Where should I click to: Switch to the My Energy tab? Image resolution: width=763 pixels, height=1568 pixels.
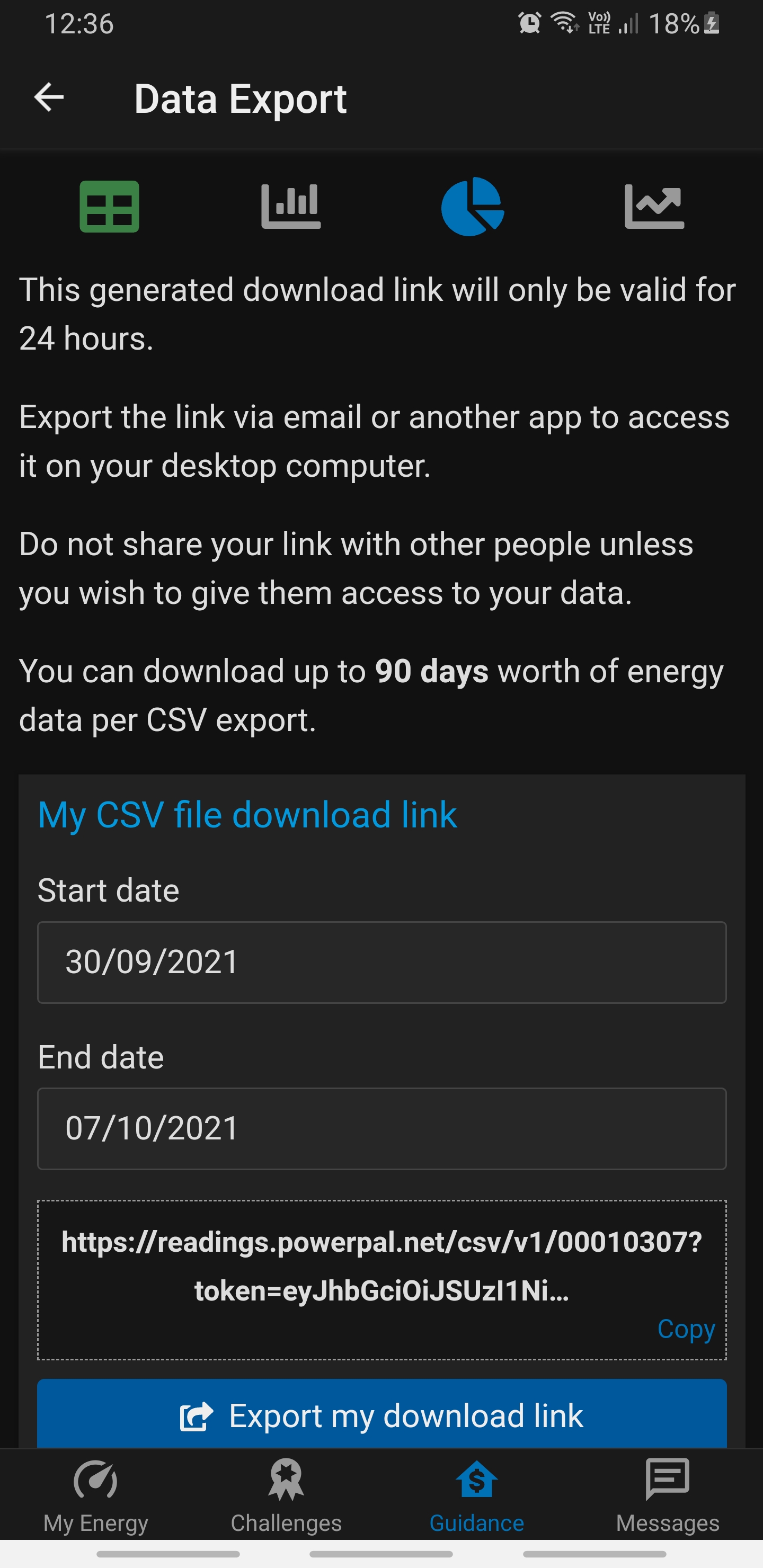(95, 1496)
